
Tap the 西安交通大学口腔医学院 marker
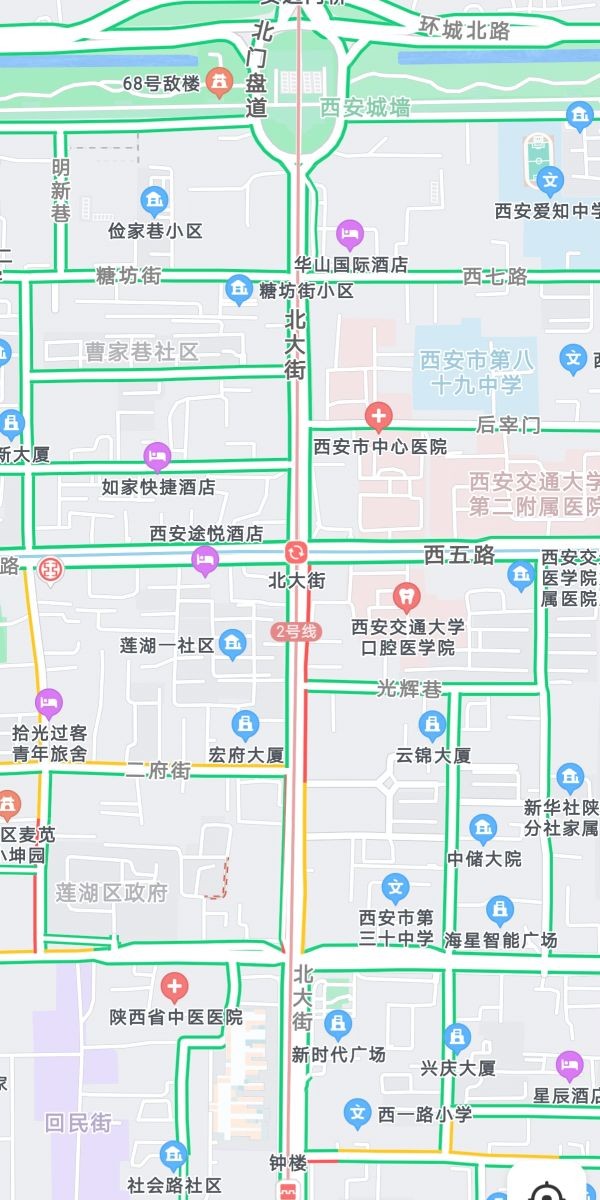(x=405, y=598)
